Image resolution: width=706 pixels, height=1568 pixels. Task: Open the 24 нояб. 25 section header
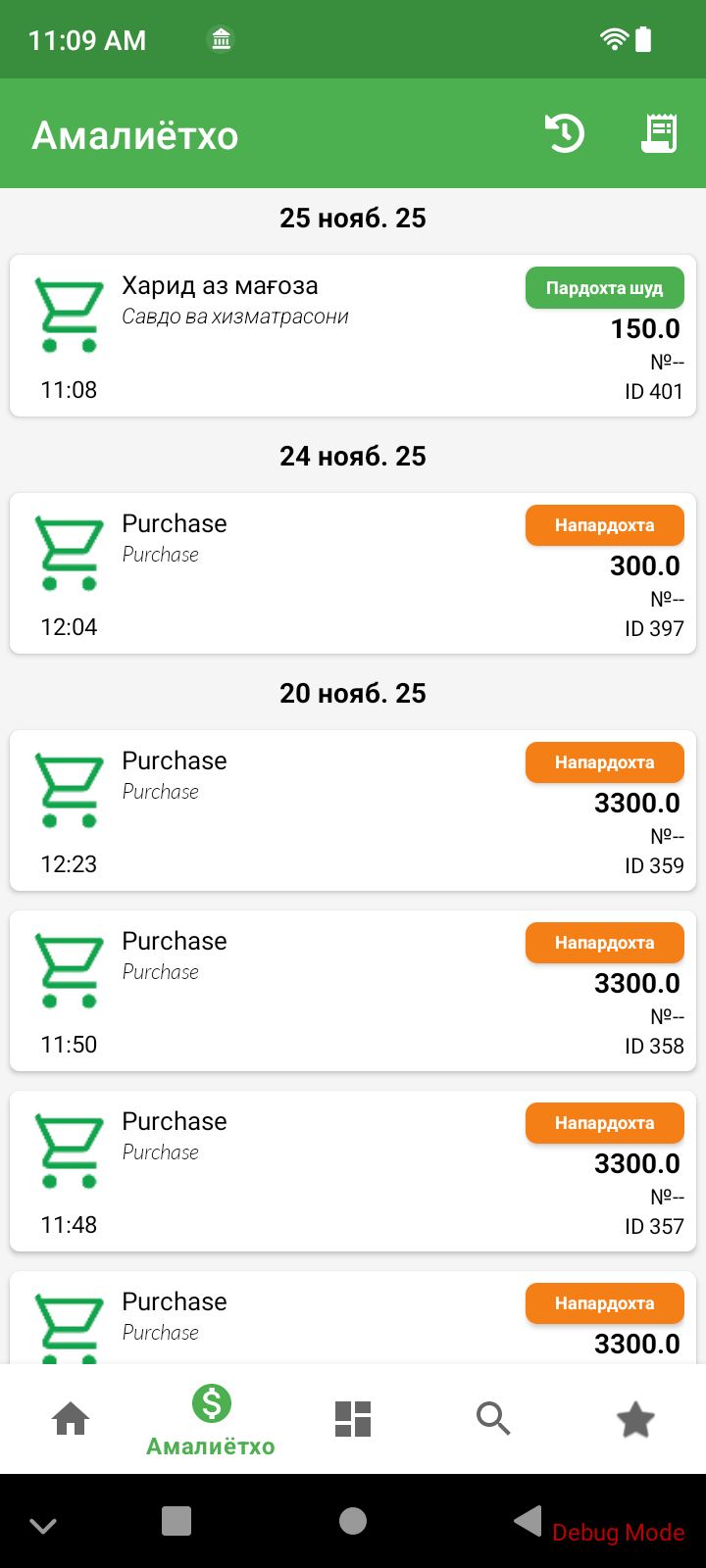[353, 456]
